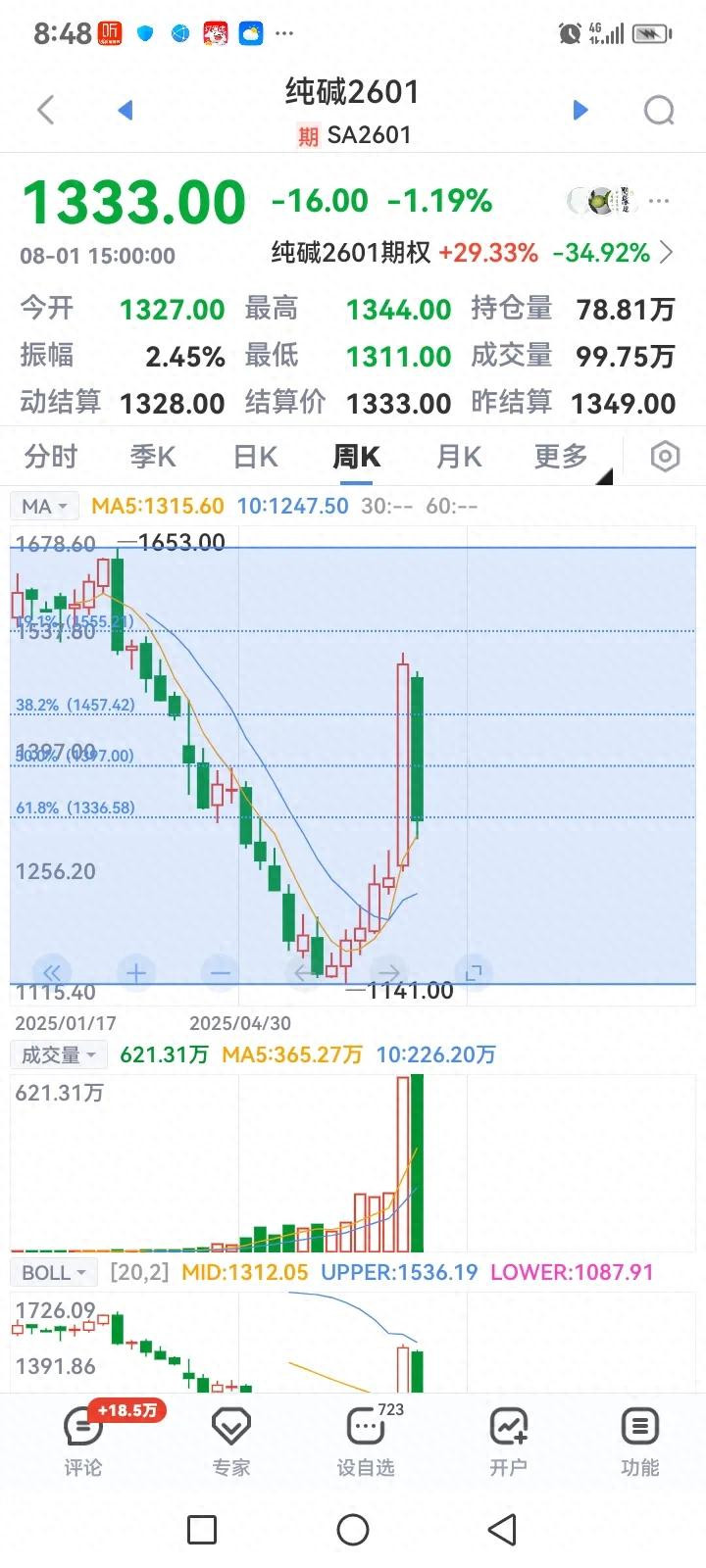
Task: Switch to the 分时 tab
Action: click(x=51, y=457)
